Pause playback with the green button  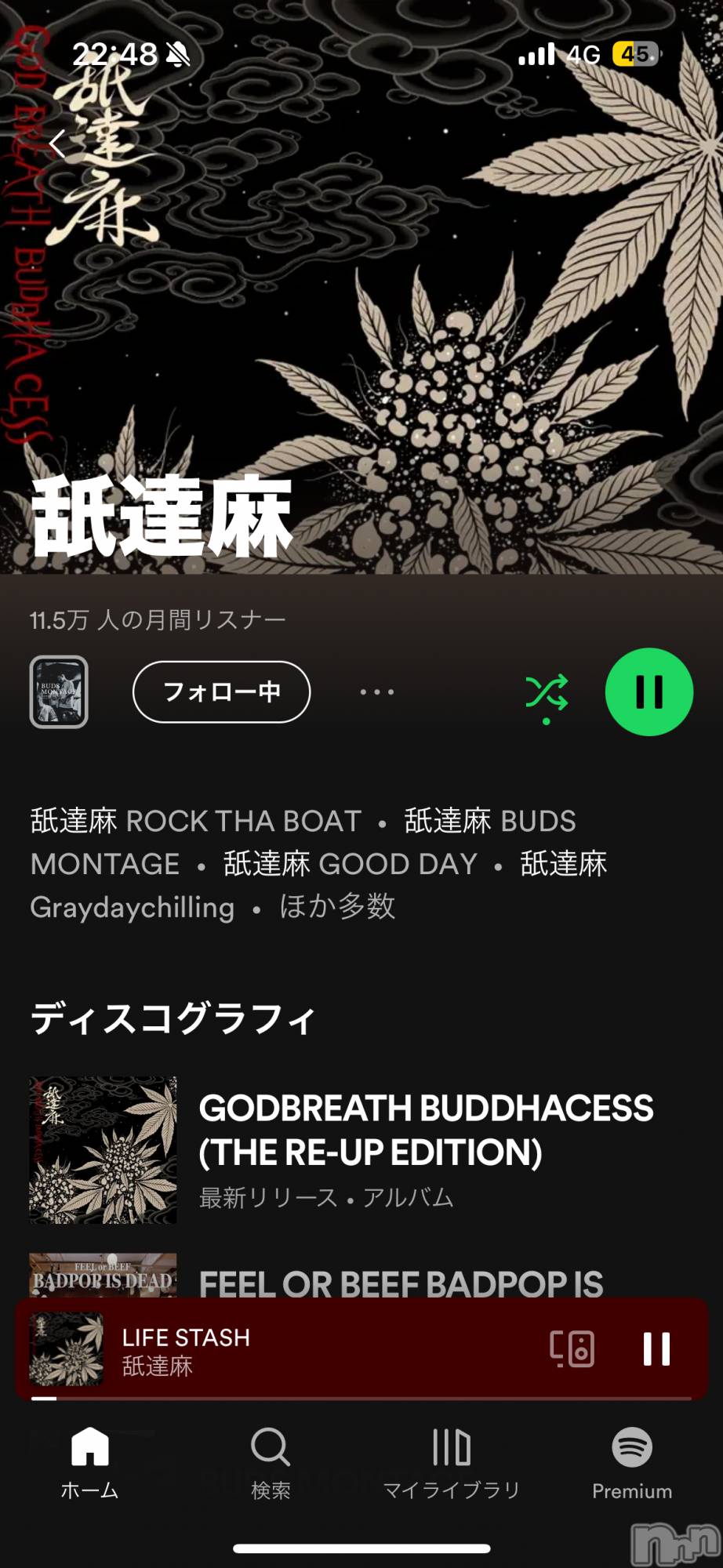[649, 691]
